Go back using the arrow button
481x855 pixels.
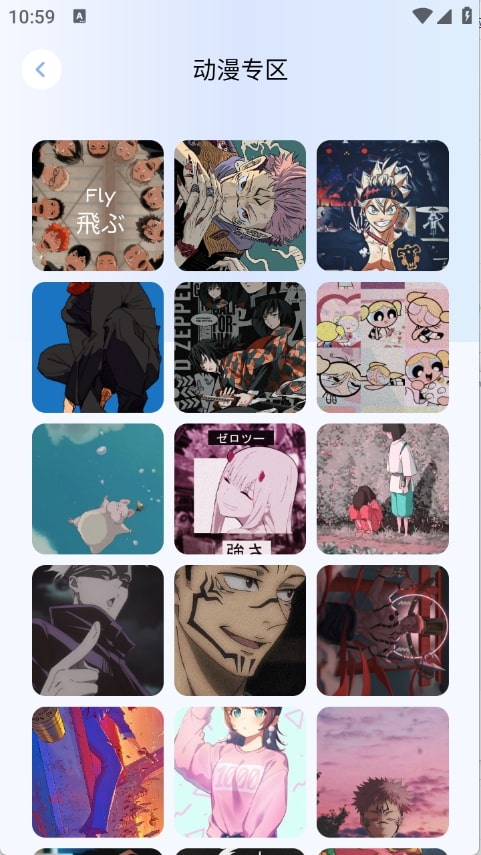pos(41,69)
